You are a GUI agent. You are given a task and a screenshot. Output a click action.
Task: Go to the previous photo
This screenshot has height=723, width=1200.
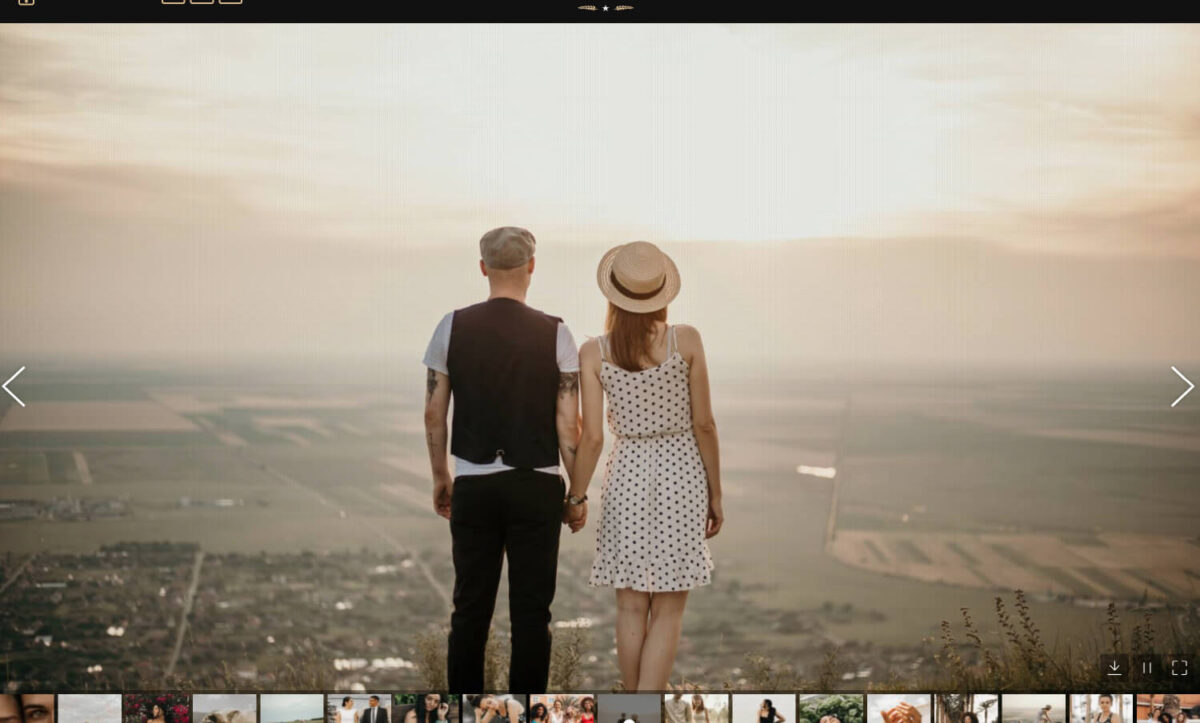[14, 386]
